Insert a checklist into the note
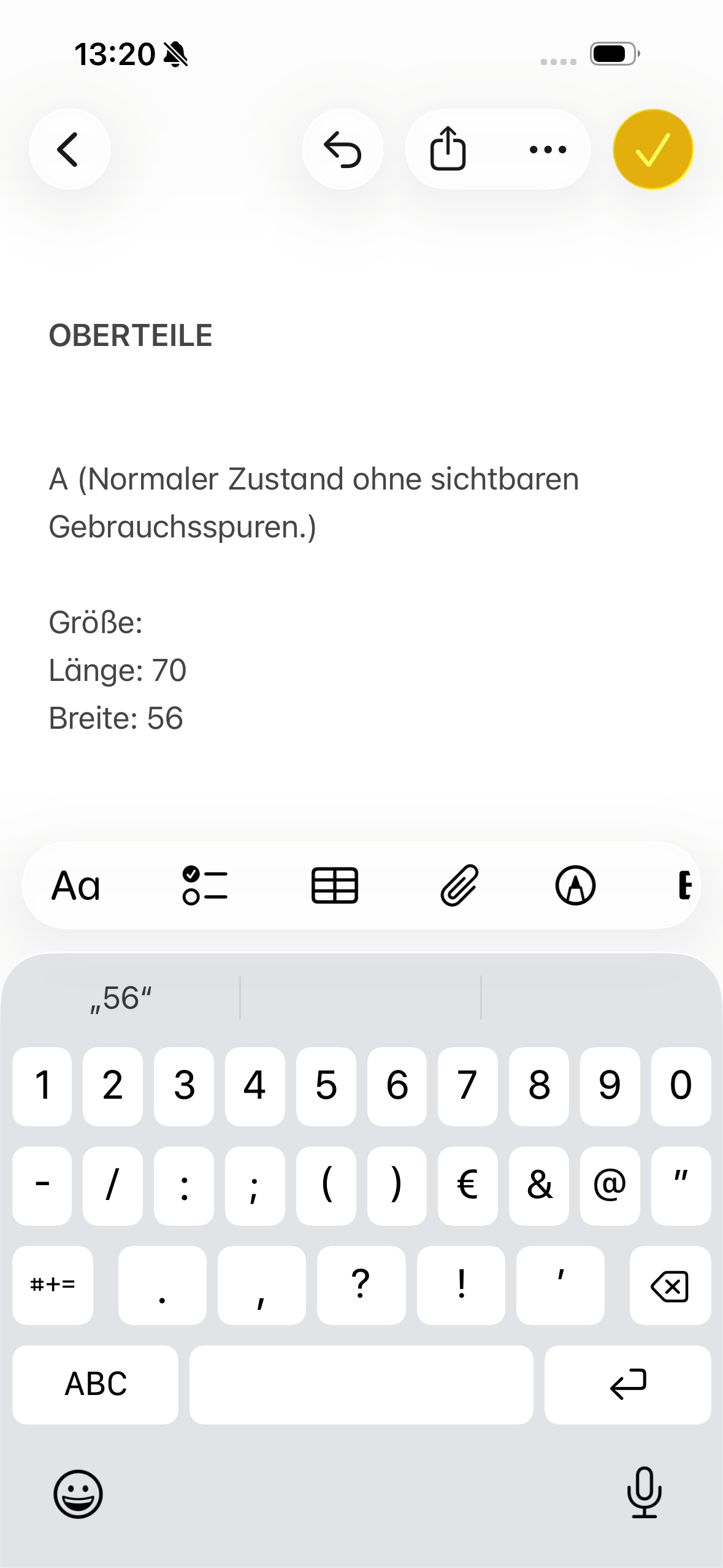This screenshot has width=723, height=1568. 205,885
